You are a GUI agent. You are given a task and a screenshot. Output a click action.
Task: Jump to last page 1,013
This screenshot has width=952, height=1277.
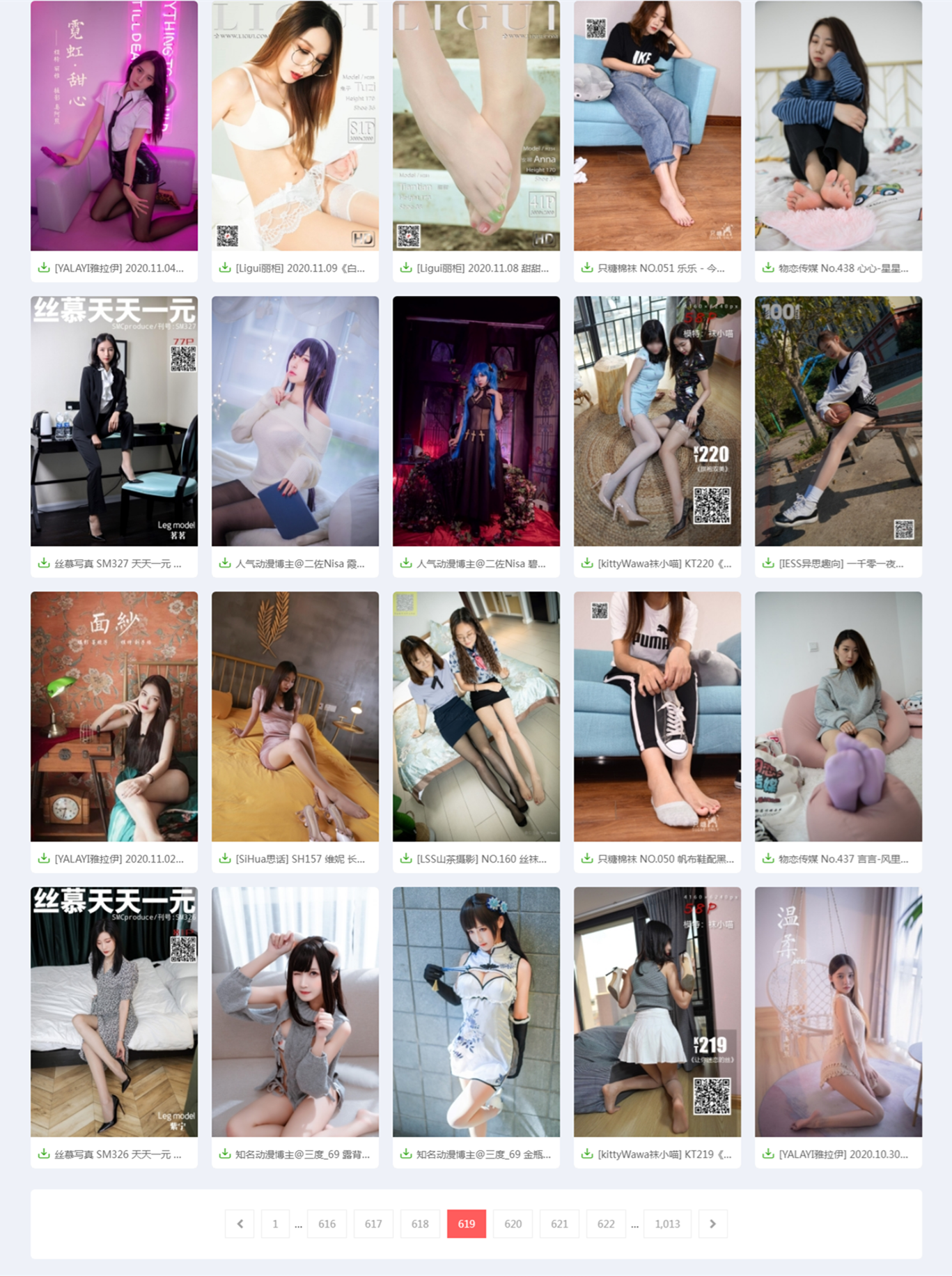667,1224
